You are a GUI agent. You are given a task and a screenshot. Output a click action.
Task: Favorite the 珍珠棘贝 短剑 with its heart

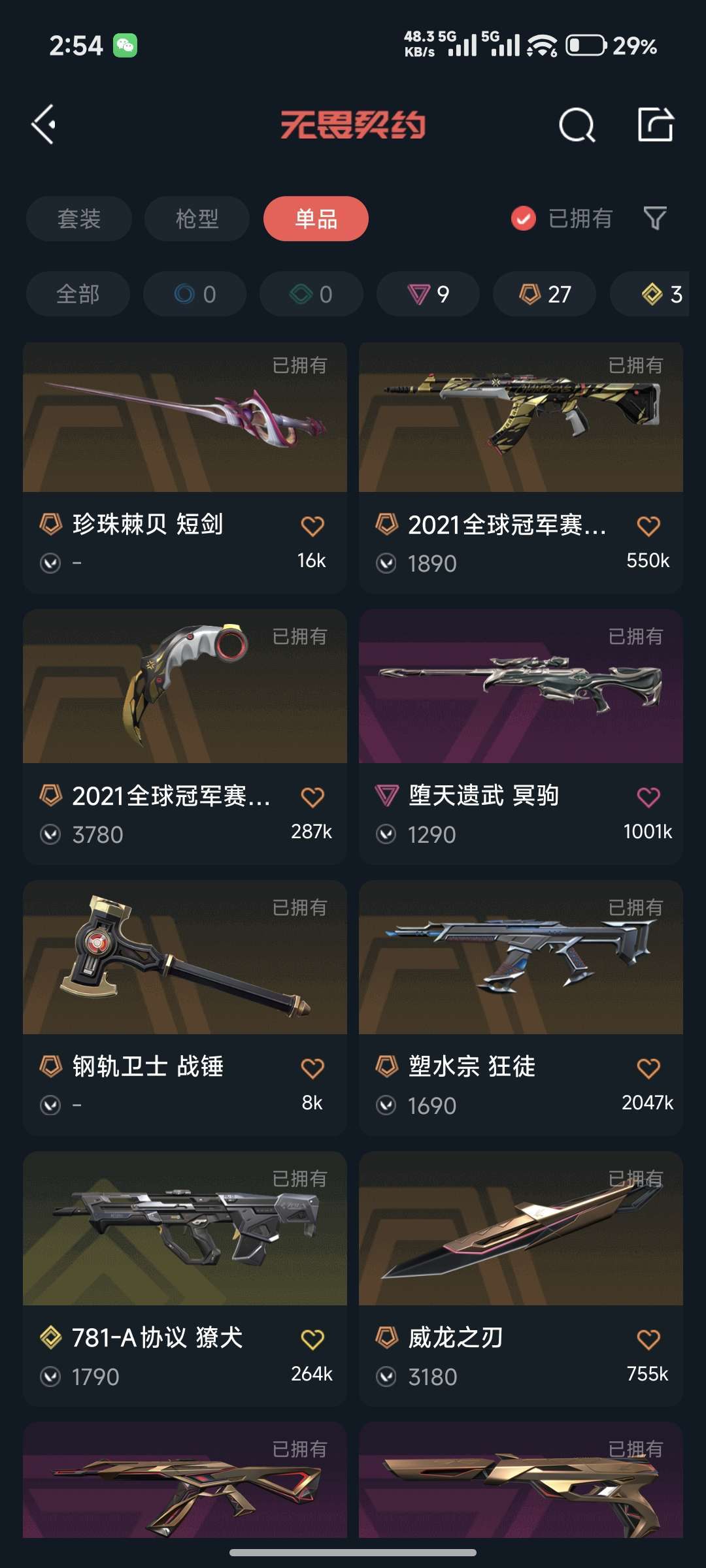tap(312, 525)
